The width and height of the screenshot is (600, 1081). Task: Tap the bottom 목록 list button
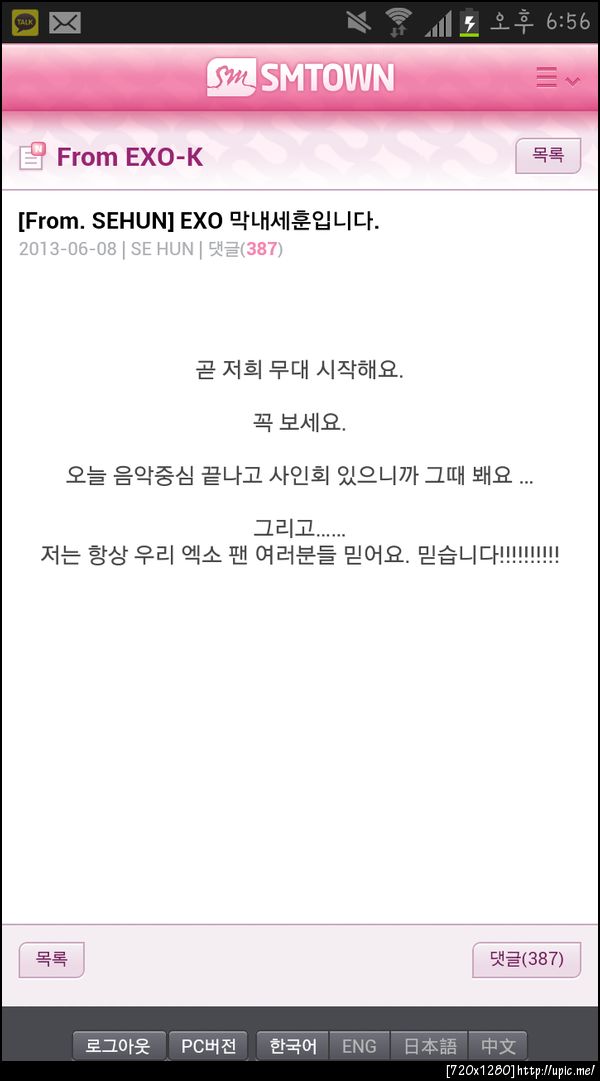[x=51, y=959]
